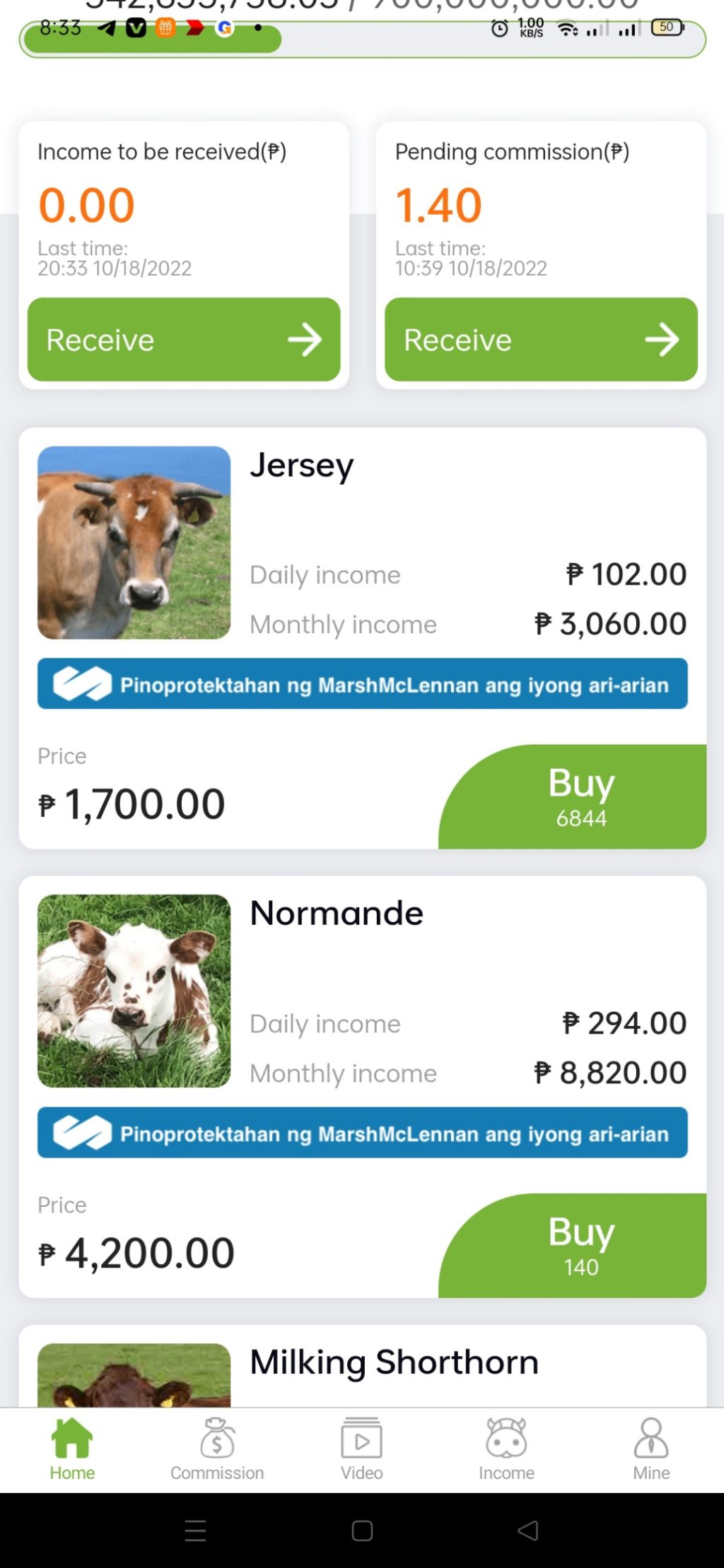Screen dimensions: 724x1568
Task: Tap MarshMcLennan banner under Jersey
Action: click(362, 684)
